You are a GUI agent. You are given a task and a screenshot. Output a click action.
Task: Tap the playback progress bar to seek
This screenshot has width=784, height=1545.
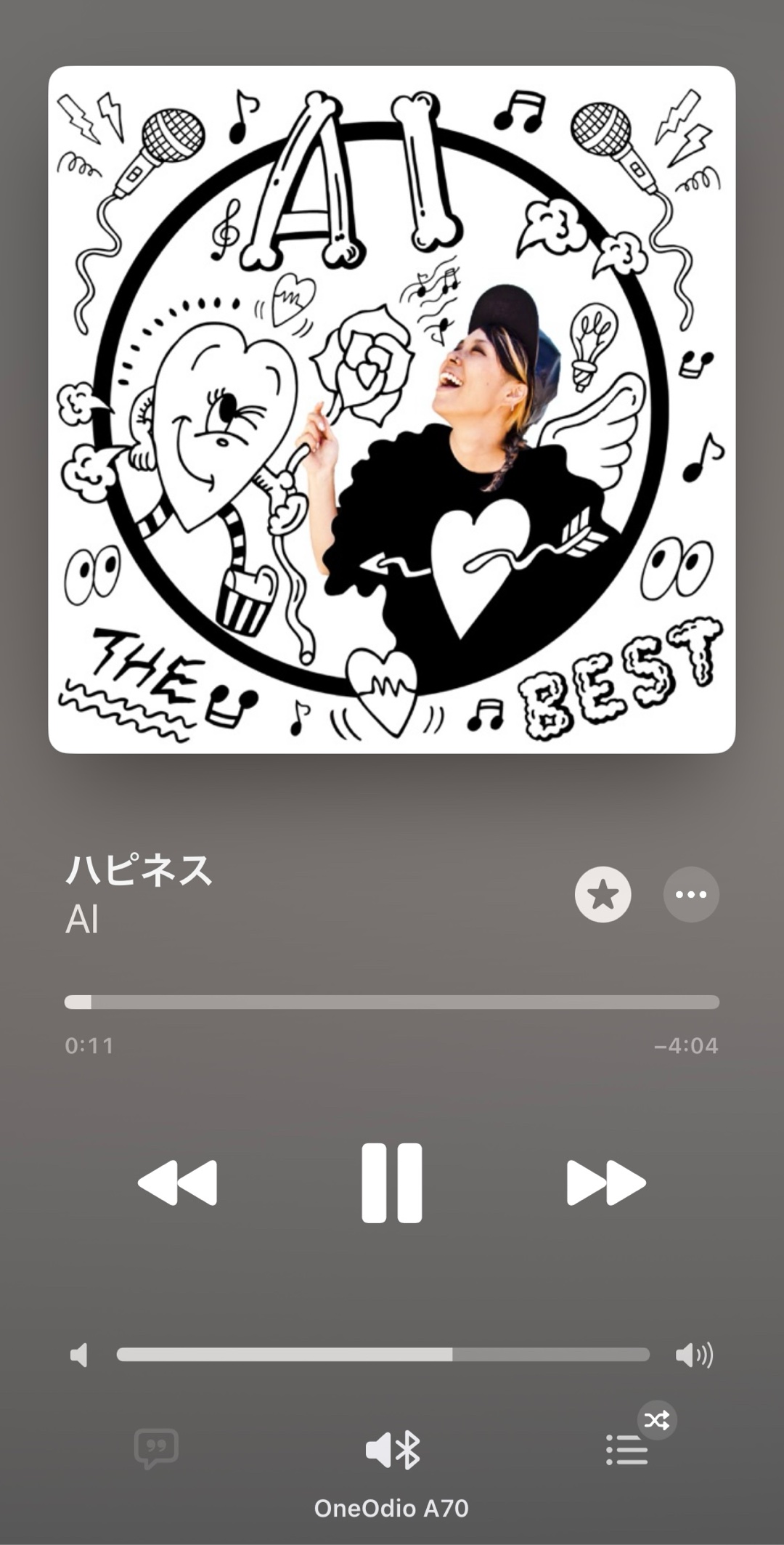[392, 1002]
